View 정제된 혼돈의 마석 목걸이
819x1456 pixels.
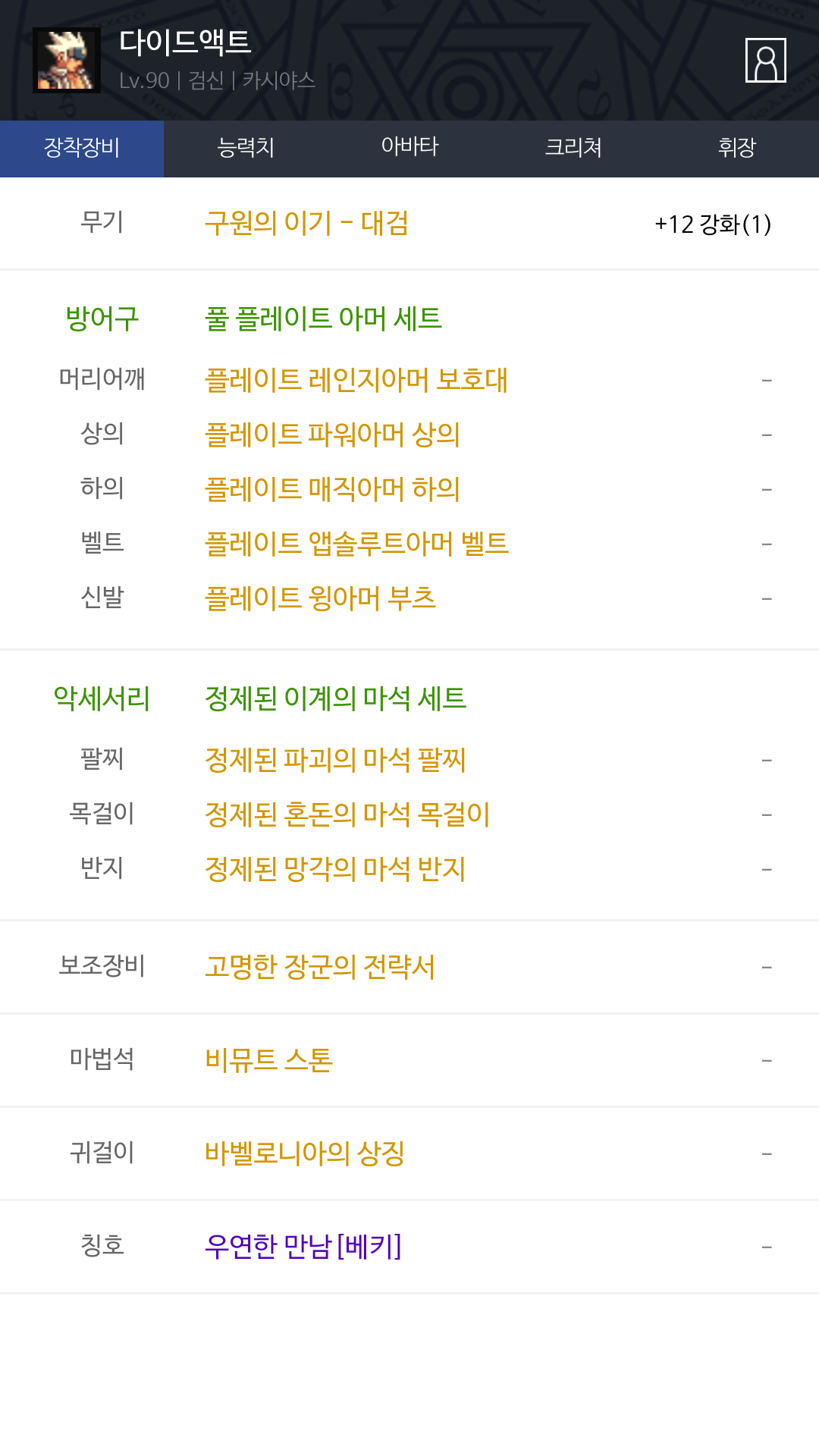click(x=347, y=814)
